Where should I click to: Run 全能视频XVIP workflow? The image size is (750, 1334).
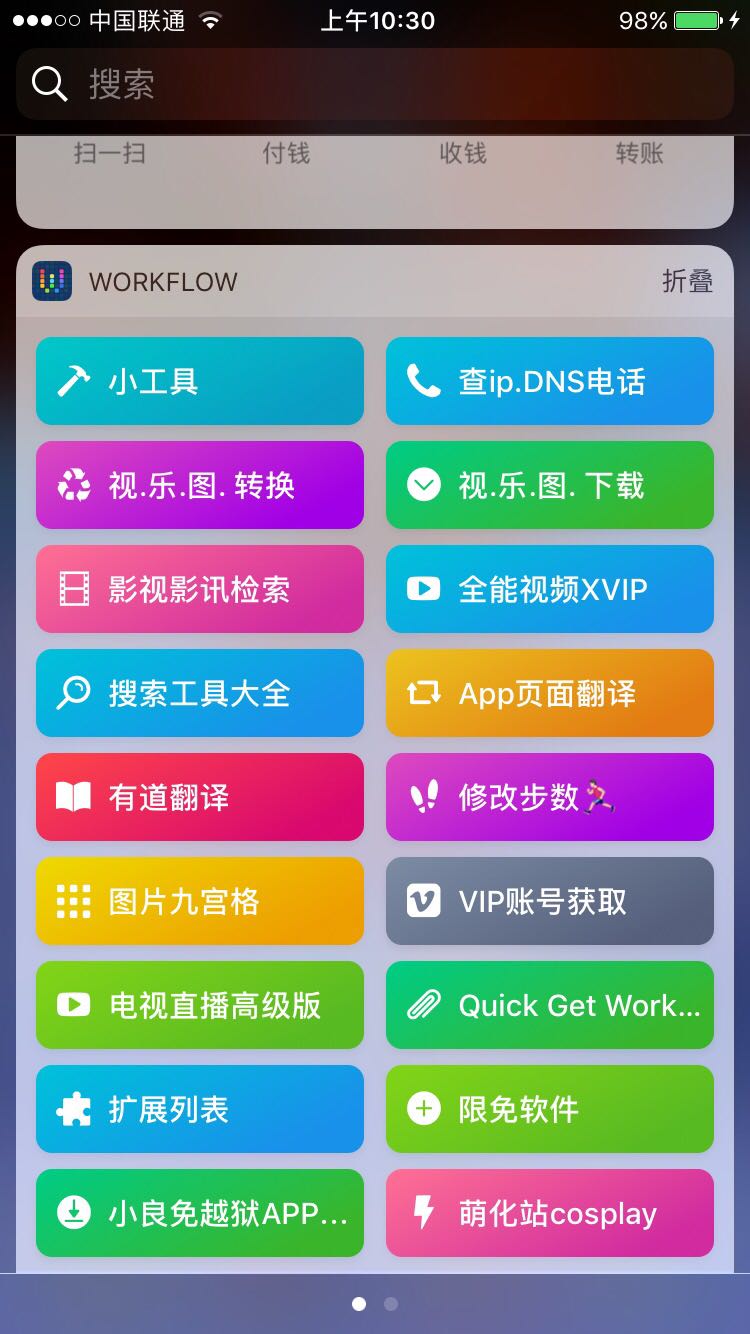click(x=550, y=589)
